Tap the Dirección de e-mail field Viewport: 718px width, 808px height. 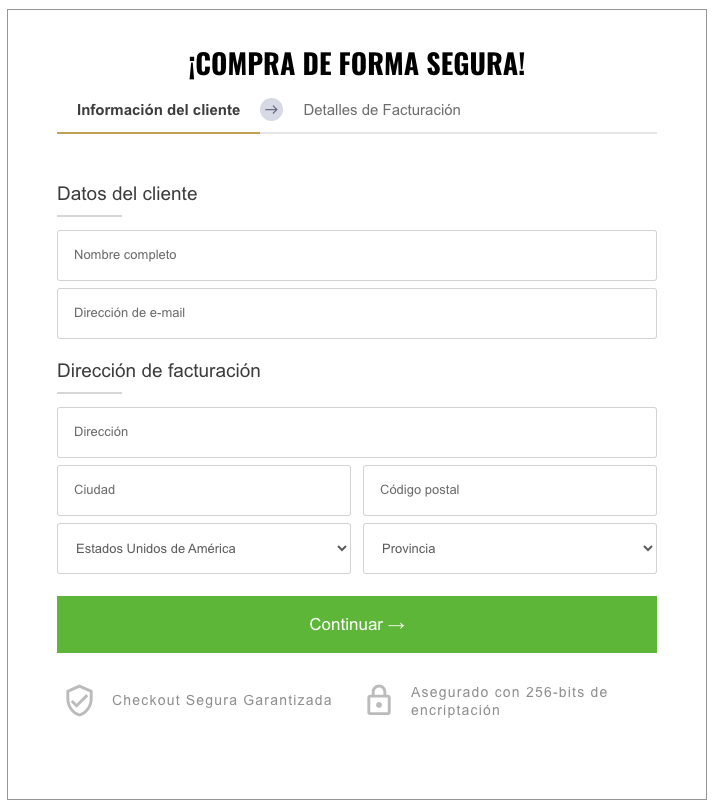[x=356, y=313]
